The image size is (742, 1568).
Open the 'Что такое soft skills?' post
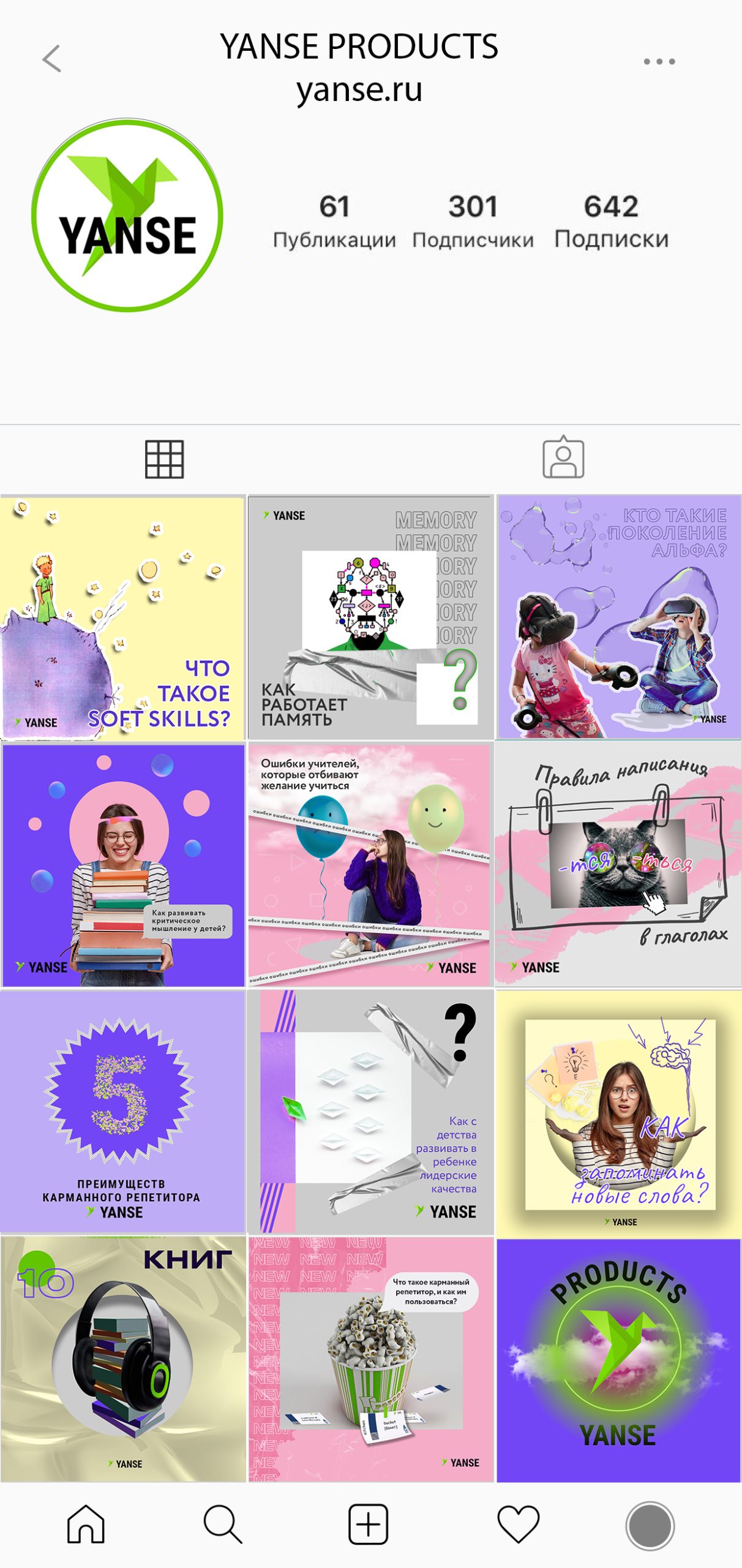click(122, 617)
